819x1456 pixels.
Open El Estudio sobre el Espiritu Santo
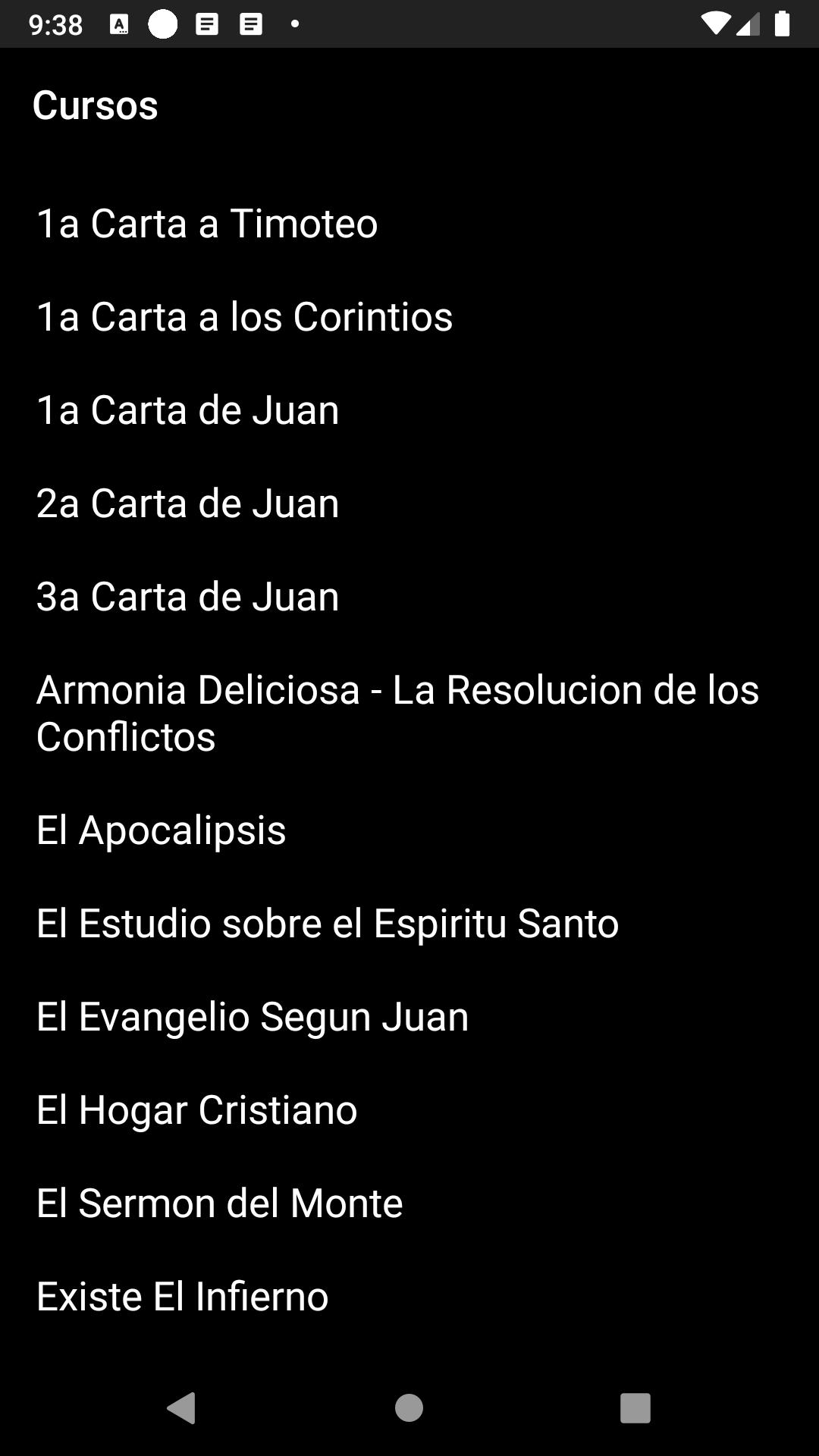point(328,923)
